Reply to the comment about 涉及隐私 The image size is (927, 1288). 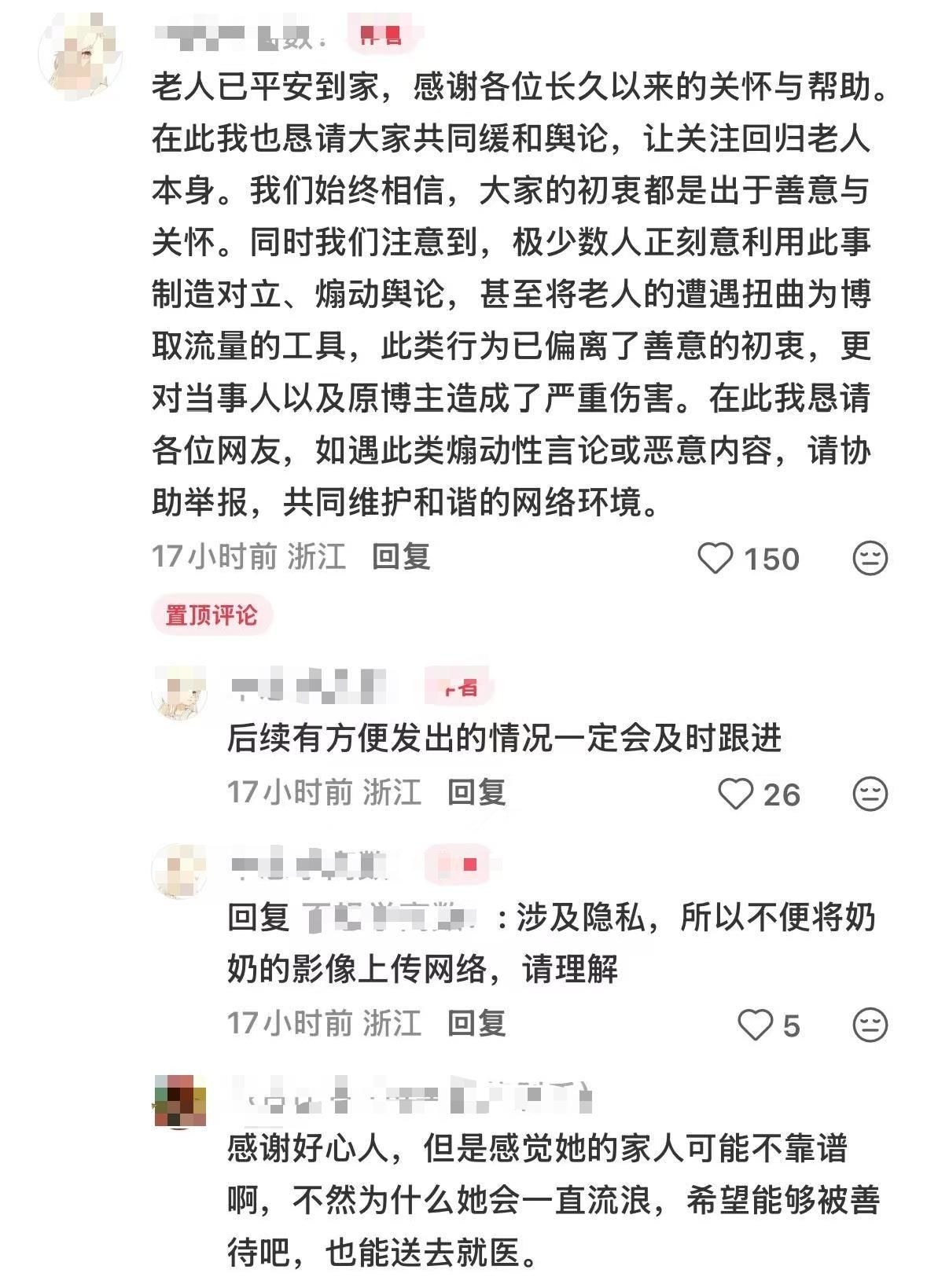point(476,1023)
